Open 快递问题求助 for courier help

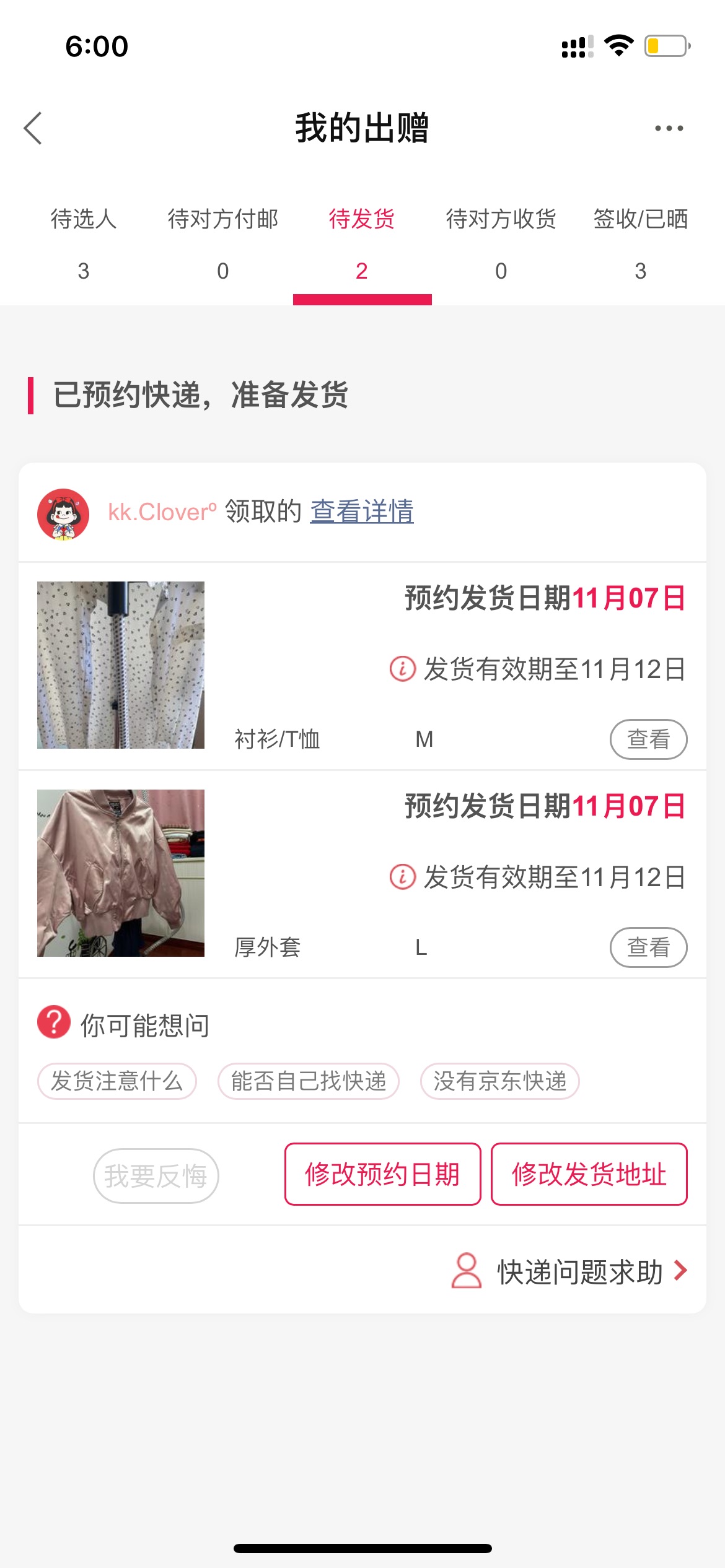pos(570,1272)
